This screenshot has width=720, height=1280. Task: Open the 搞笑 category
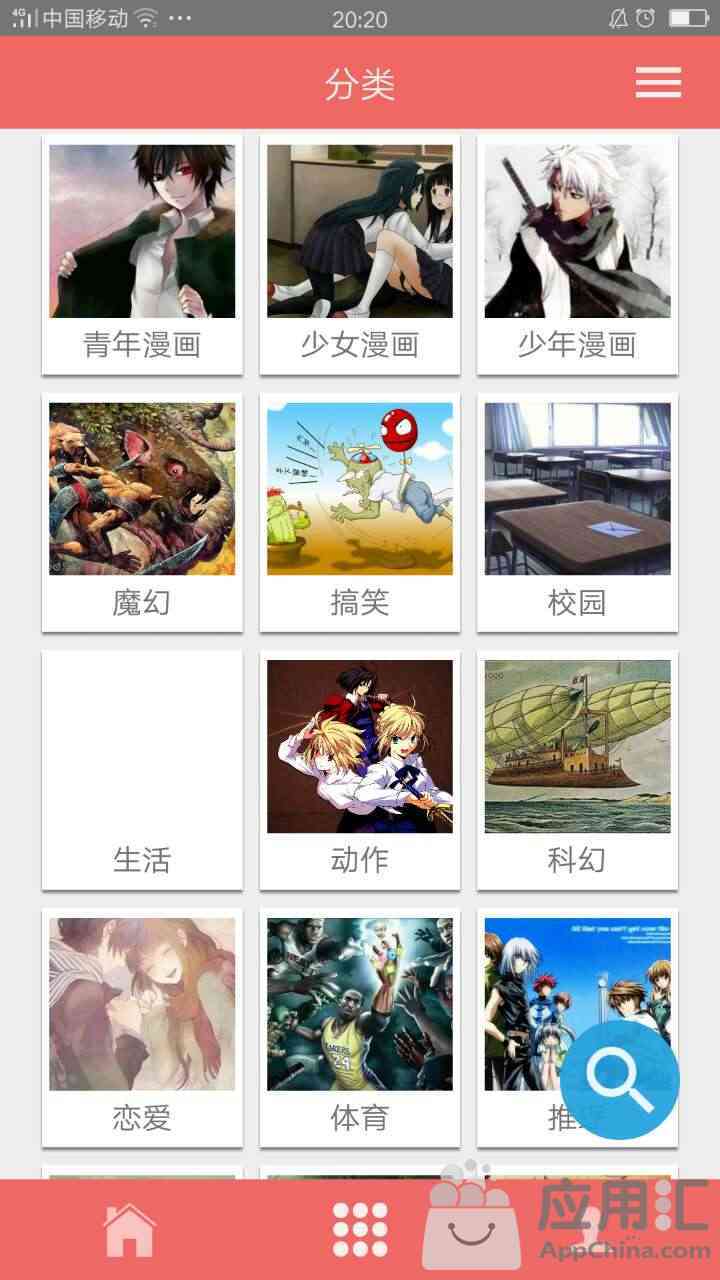tap(360, 514)
